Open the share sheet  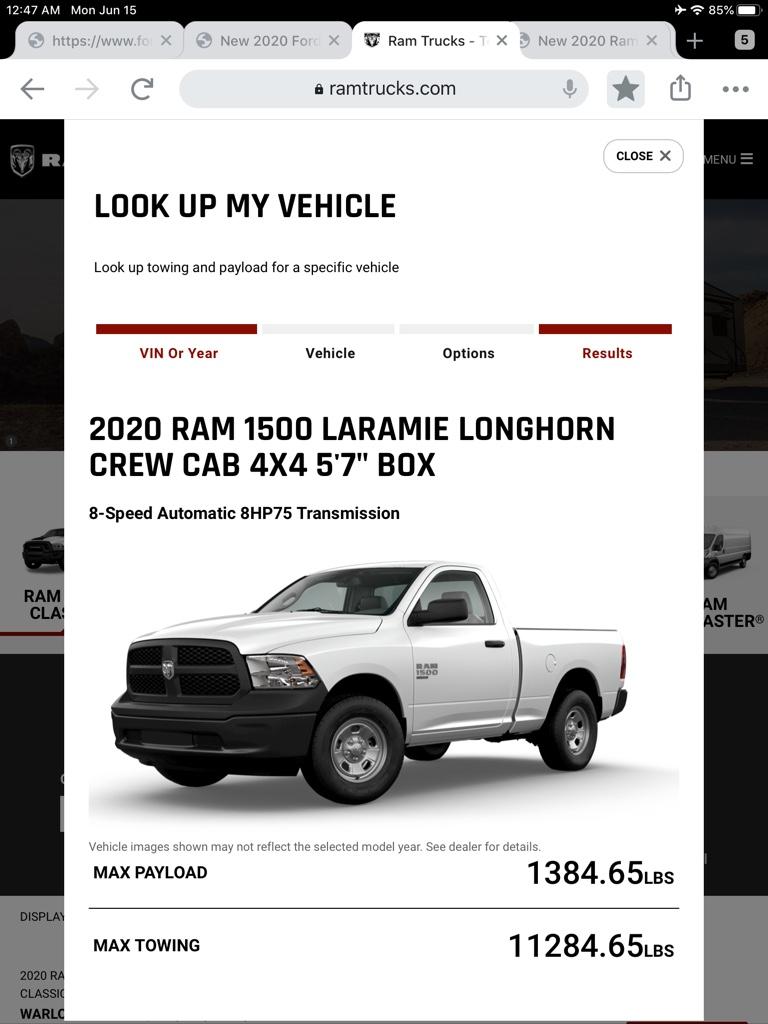680,88
